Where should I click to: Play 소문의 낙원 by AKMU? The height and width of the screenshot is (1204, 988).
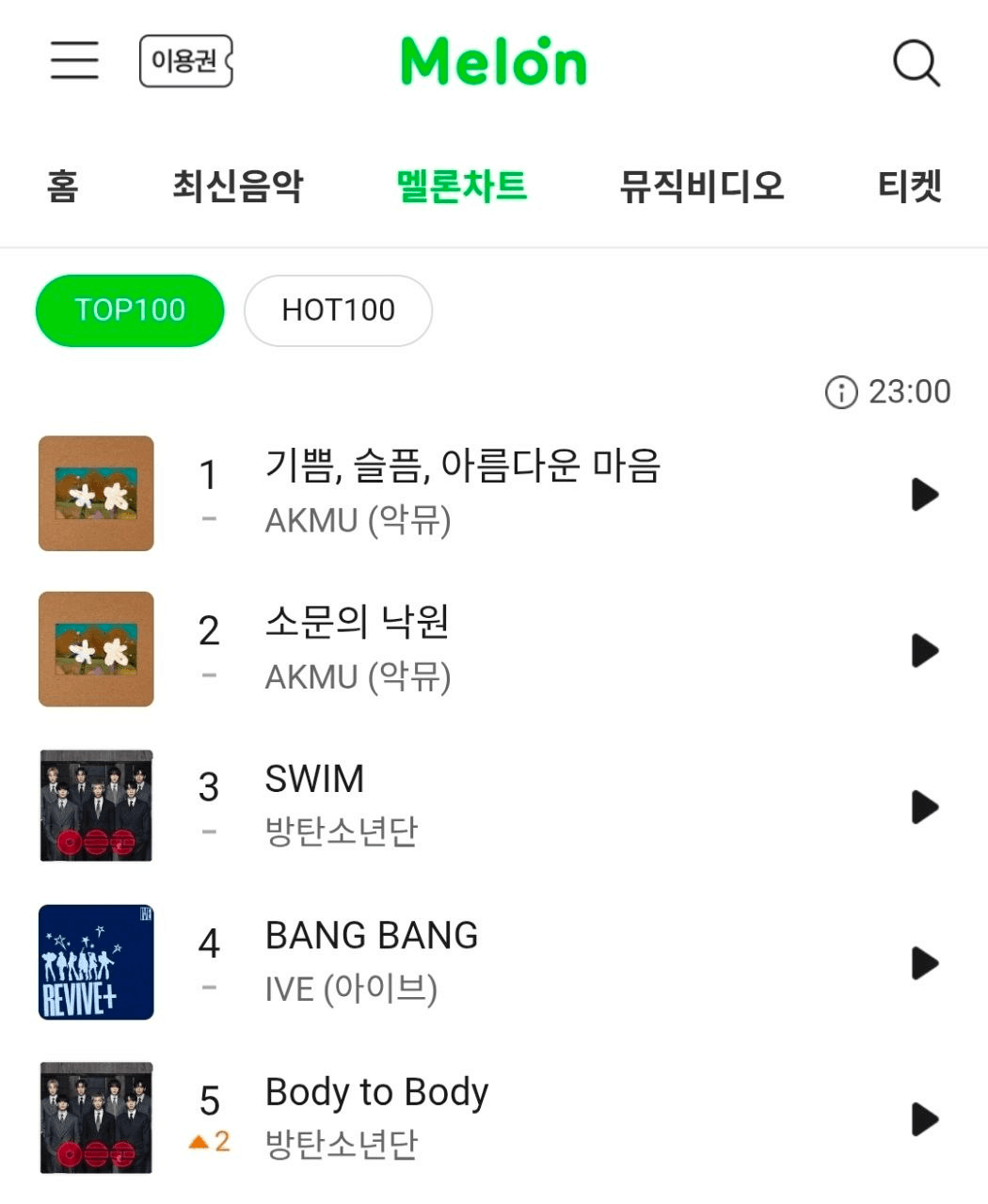coord(925,650)
